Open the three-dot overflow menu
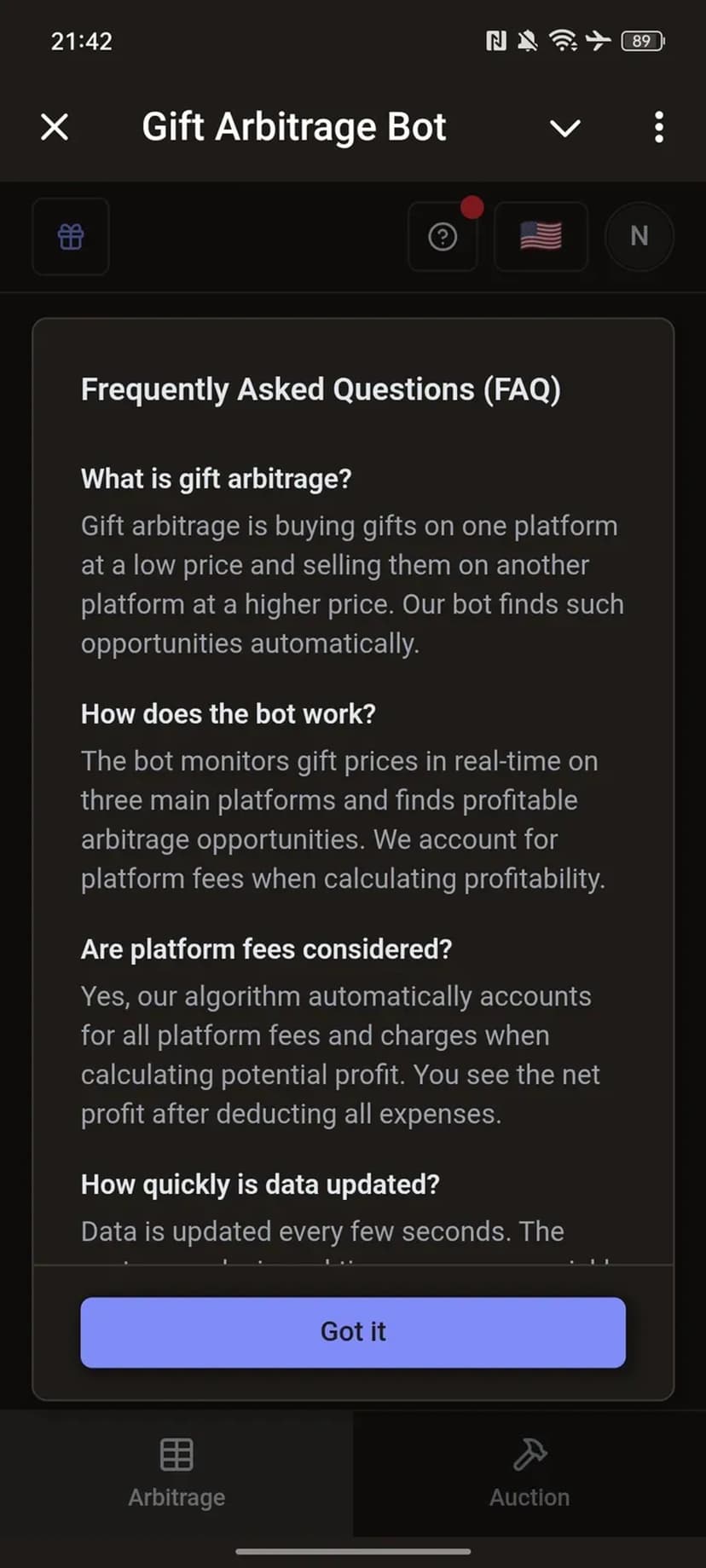 tap(658, 127)
